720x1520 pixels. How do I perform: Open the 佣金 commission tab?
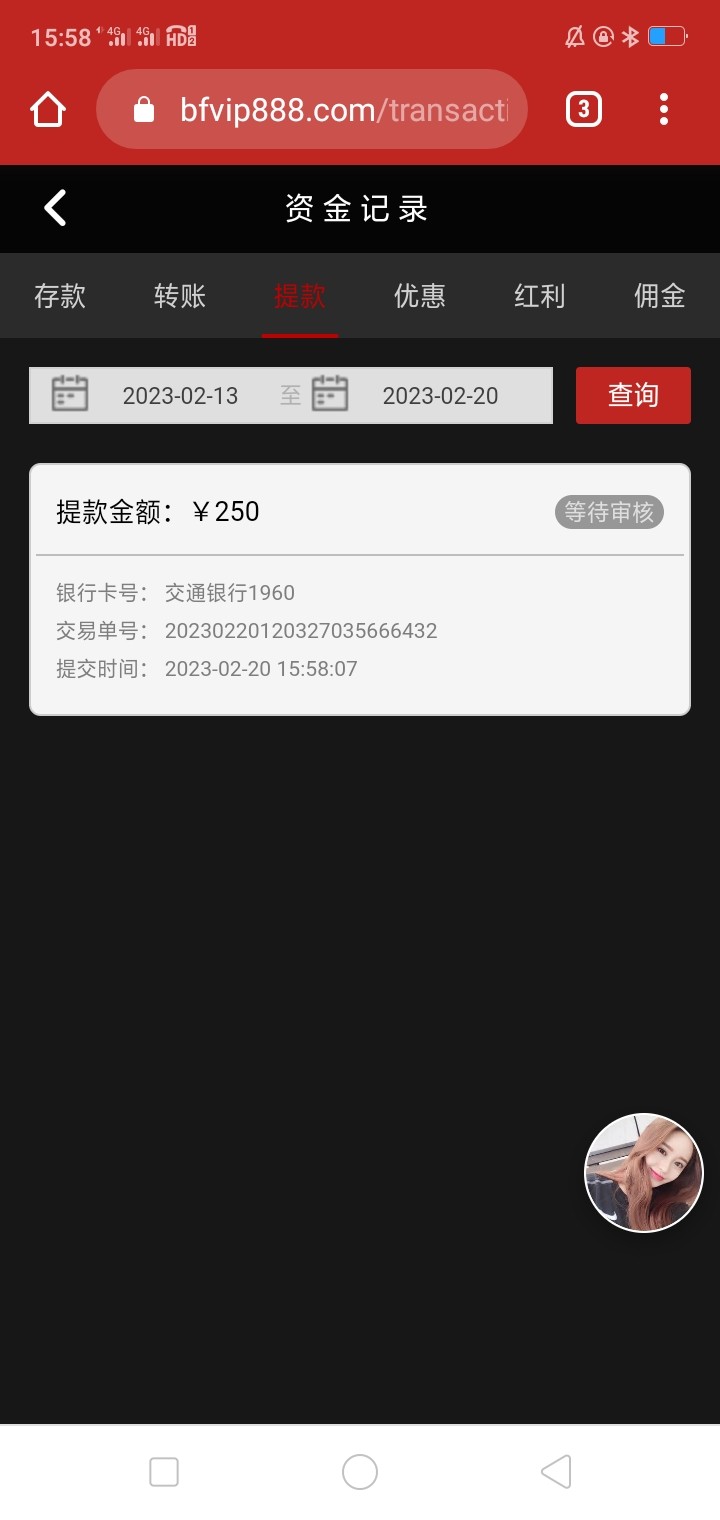660,296
